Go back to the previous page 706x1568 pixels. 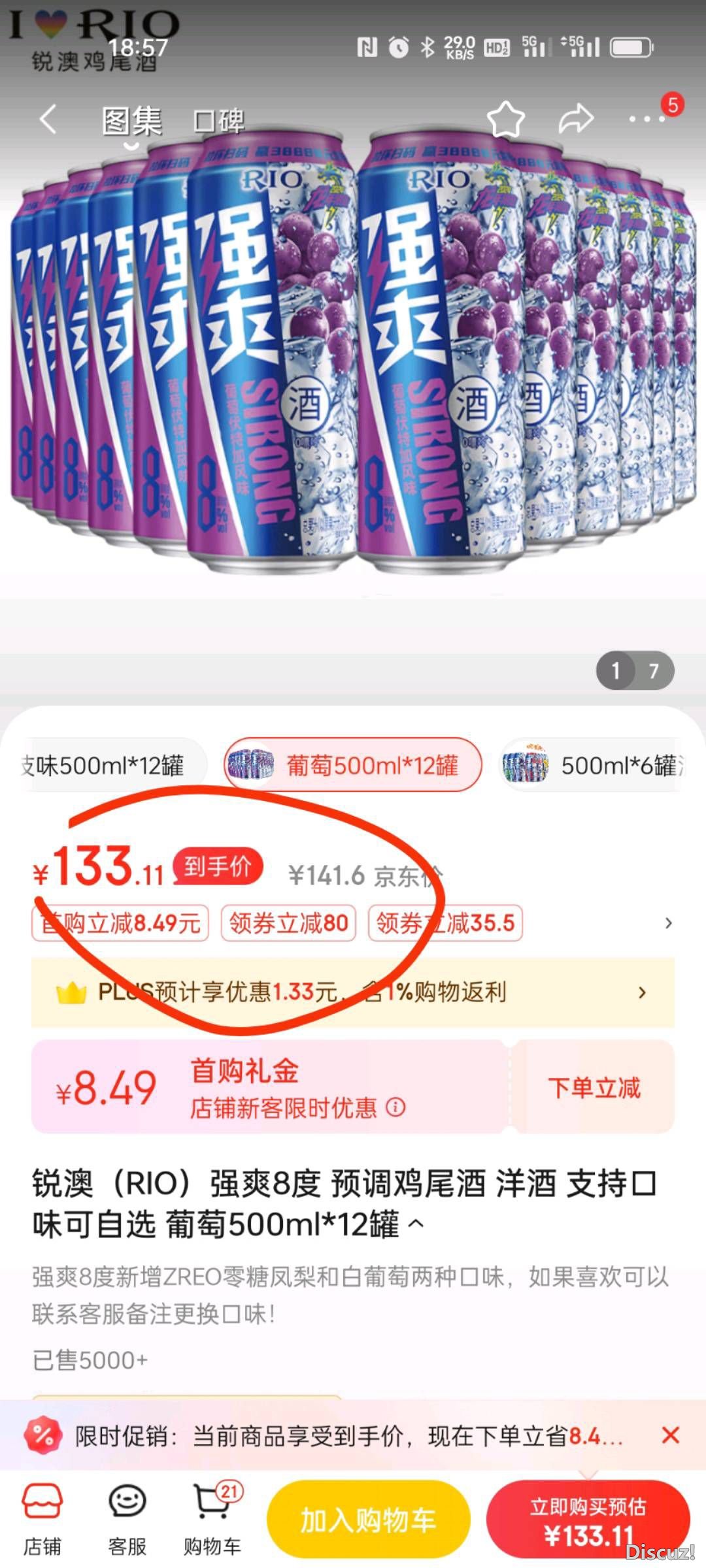click(48, 120)
